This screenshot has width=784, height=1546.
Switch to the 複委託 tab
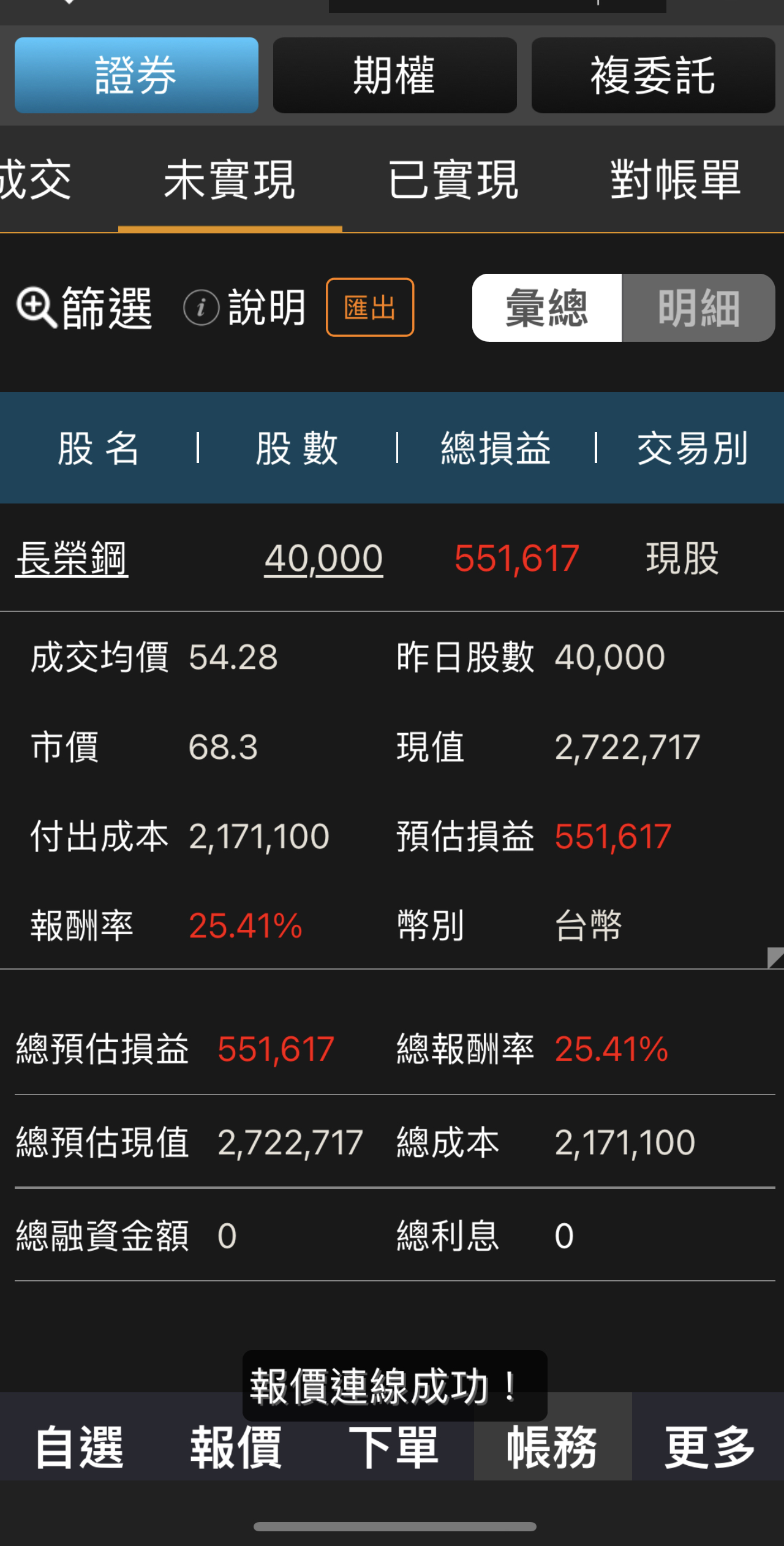(x=653, y=75)
